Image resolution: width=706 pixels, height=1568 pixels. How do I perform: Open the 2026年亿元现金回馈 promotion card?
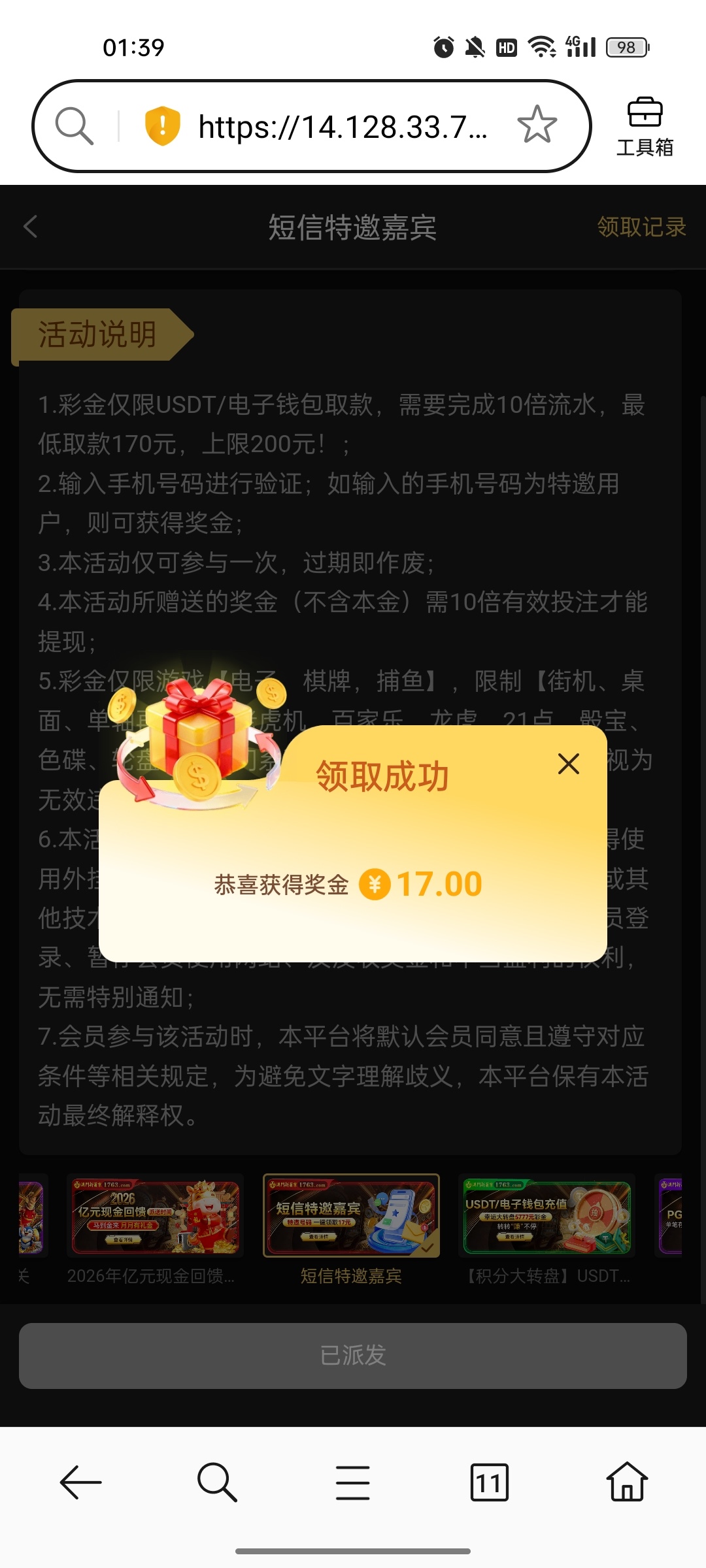pos(156,1217)
